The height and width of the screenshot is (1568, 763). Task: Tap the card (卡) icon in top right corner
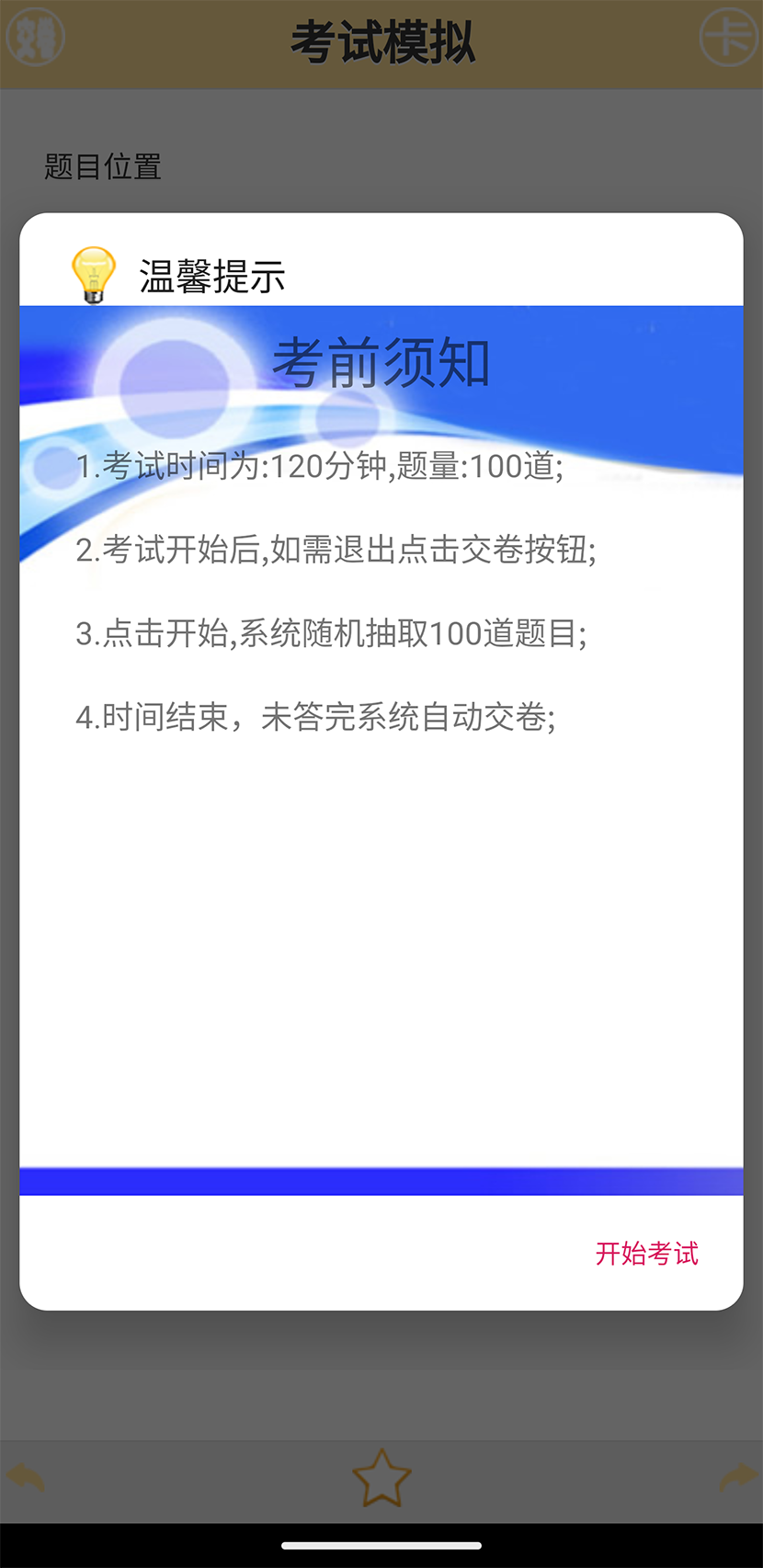point(729,36)
